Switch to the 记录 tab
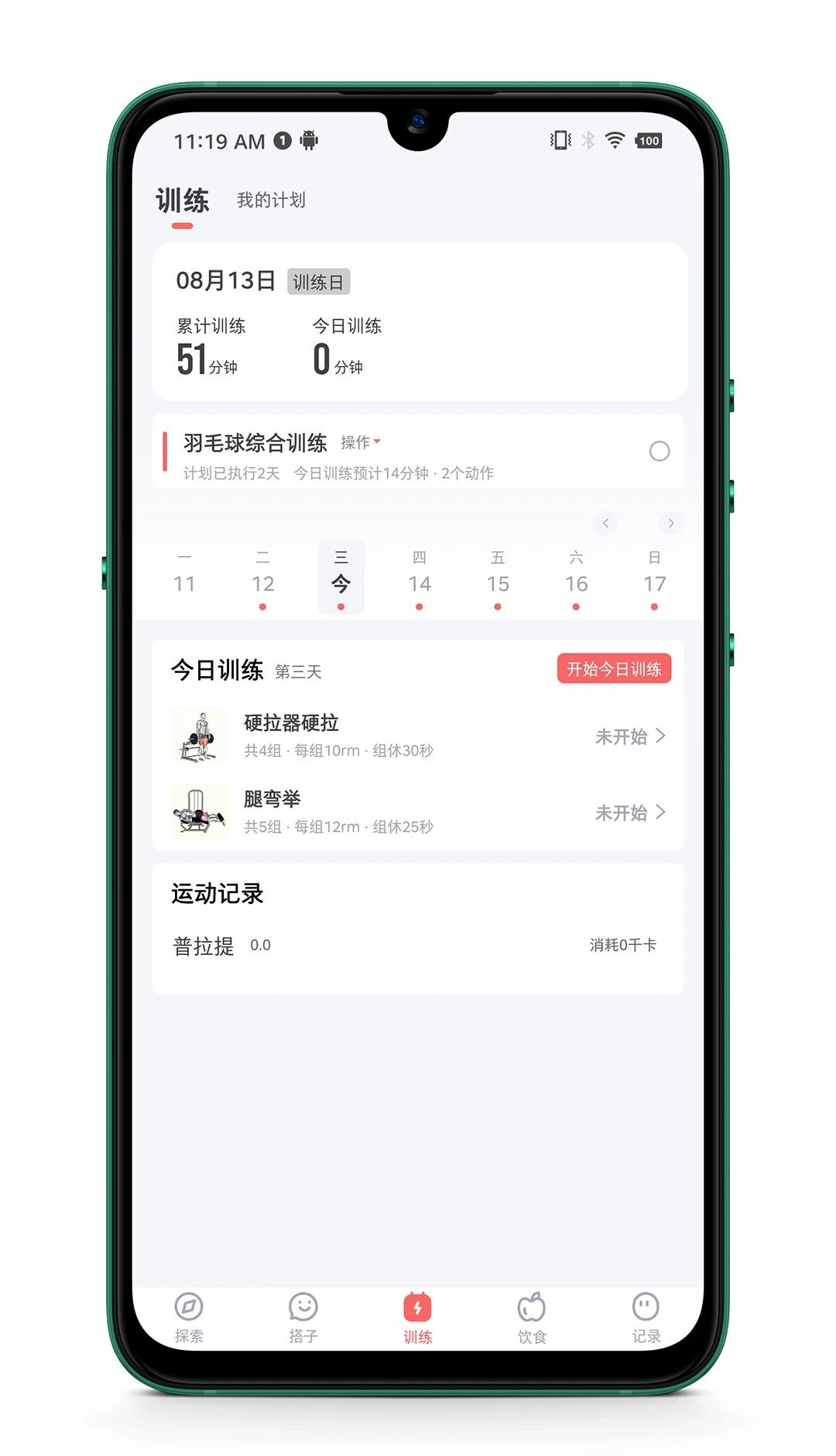This screenshot has width=836, height=1456. tap(646, 1317)
